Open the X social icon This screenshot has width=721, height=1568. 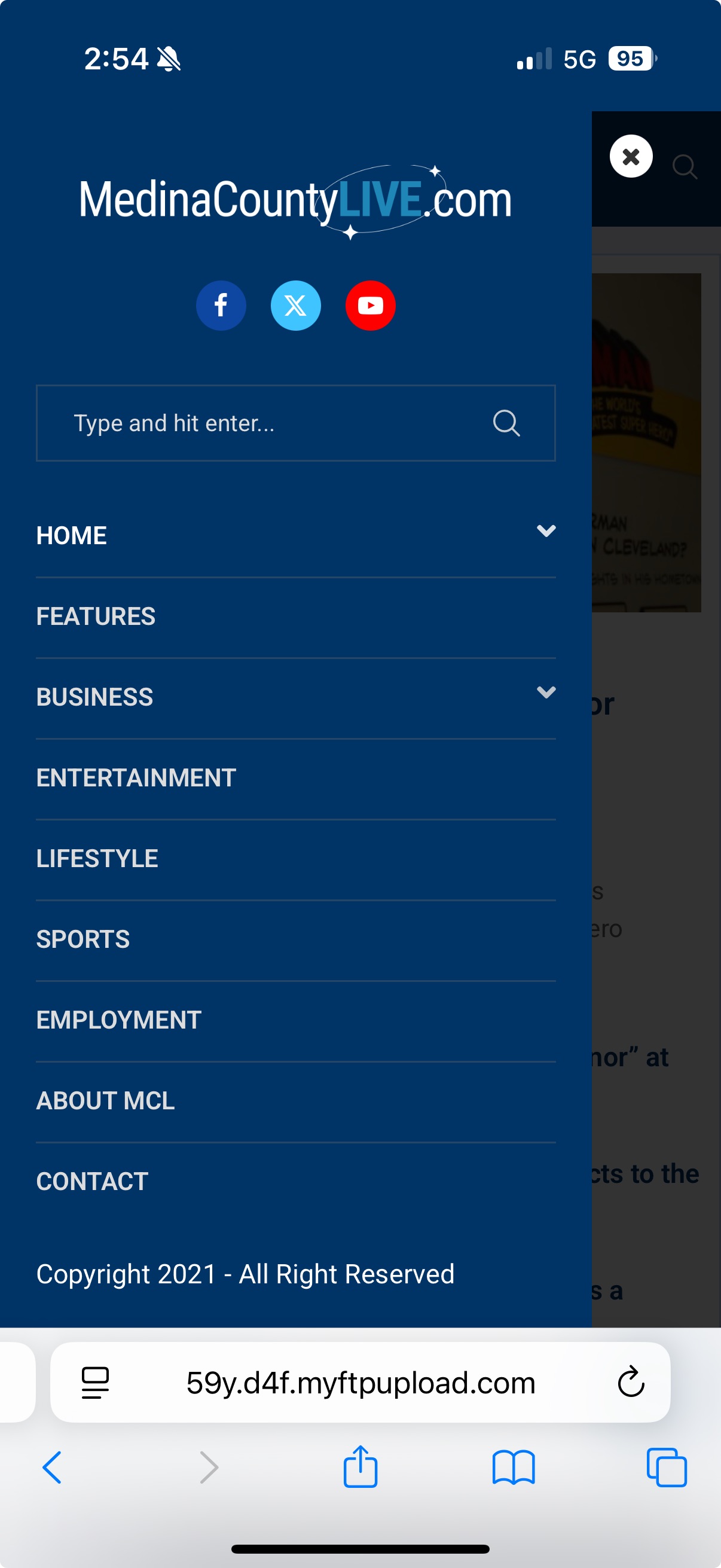pos(296,306)
